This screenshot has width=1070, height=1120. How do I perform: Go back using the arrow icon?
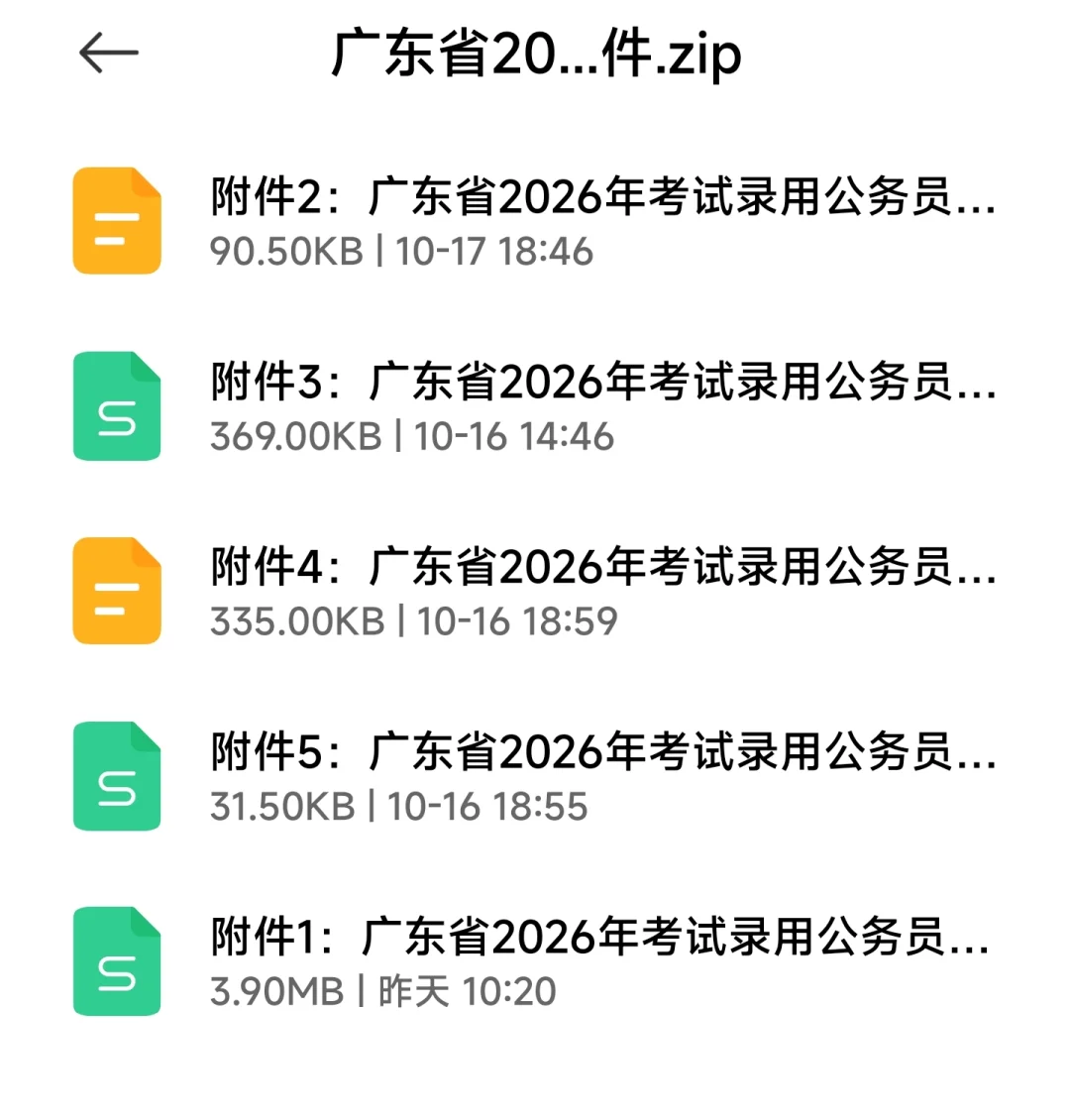[108, 53]
